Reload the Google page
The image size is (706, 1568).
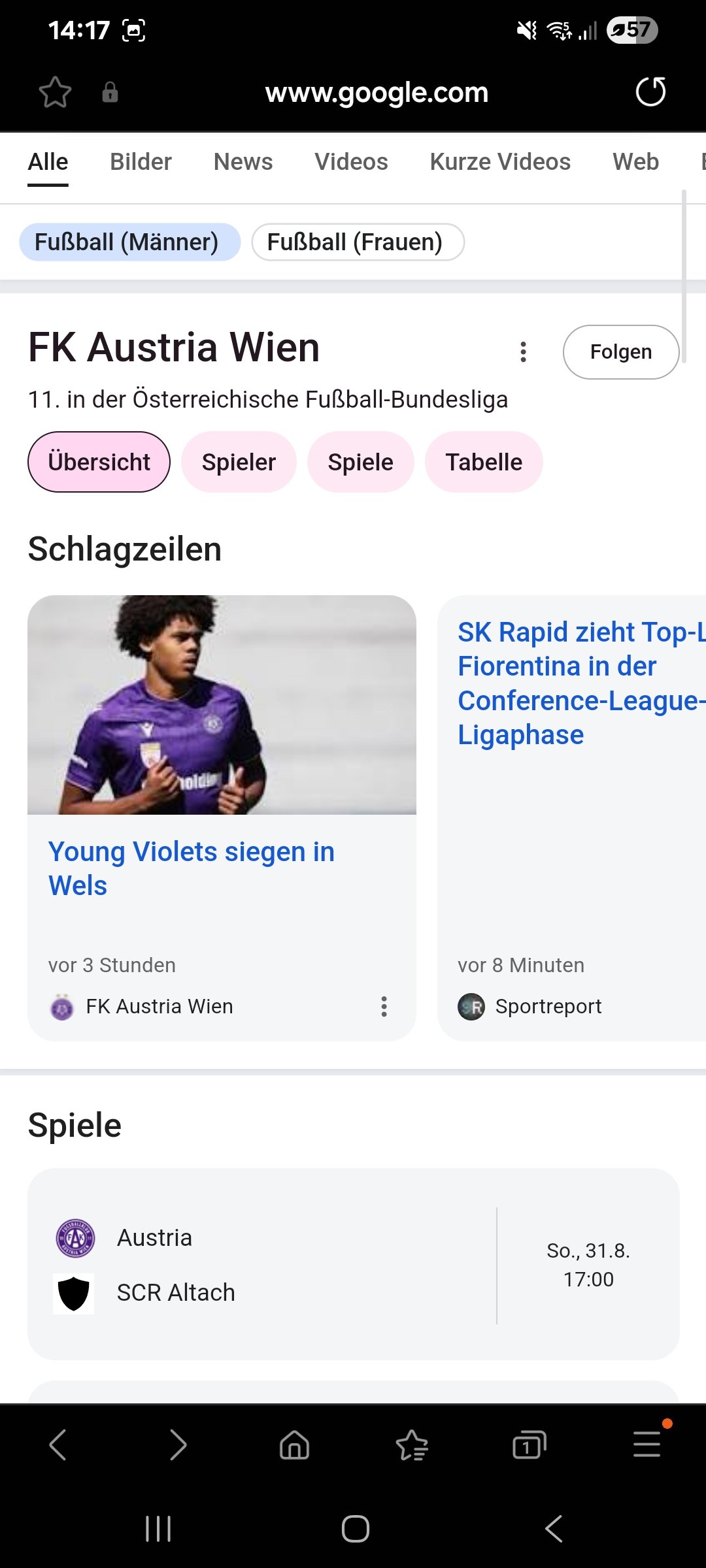650,91
